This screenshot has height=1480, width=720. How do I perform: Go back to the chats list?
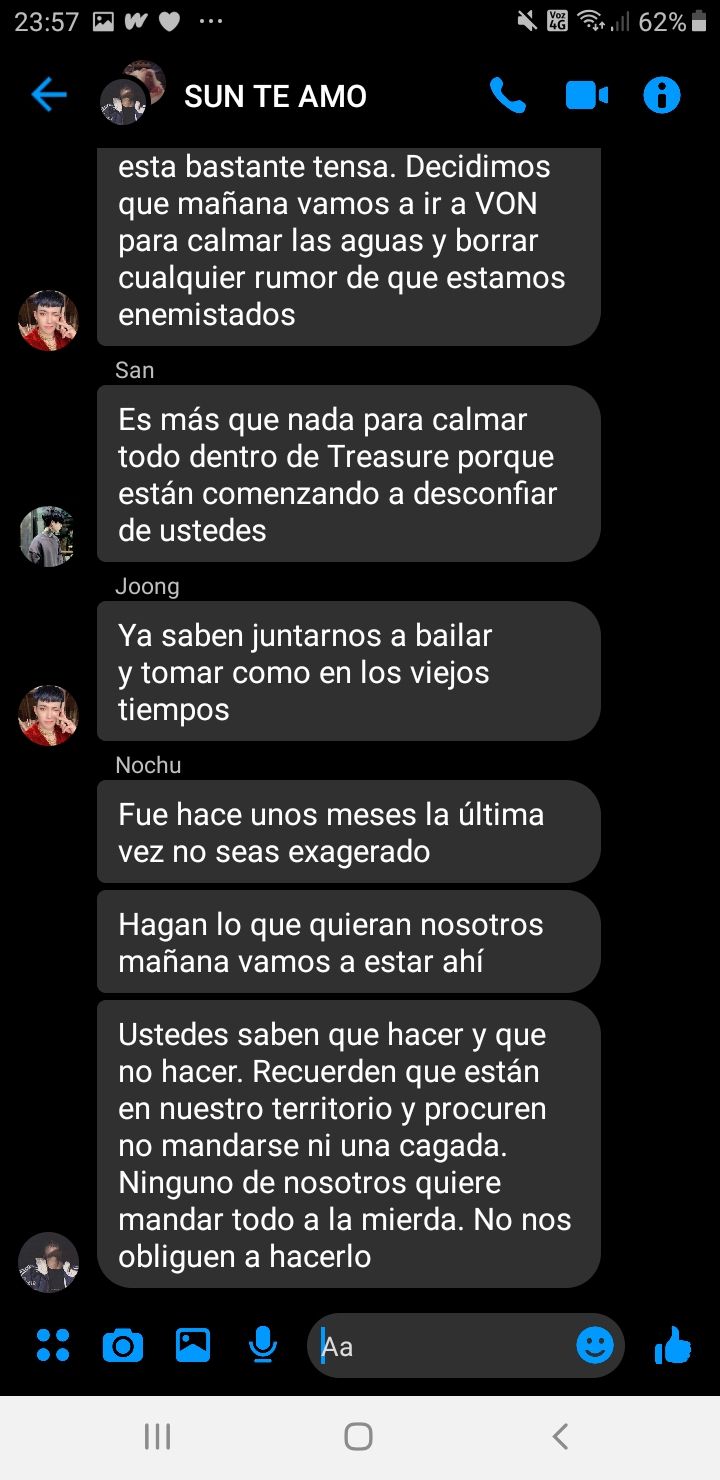click(x=48, y=95)
